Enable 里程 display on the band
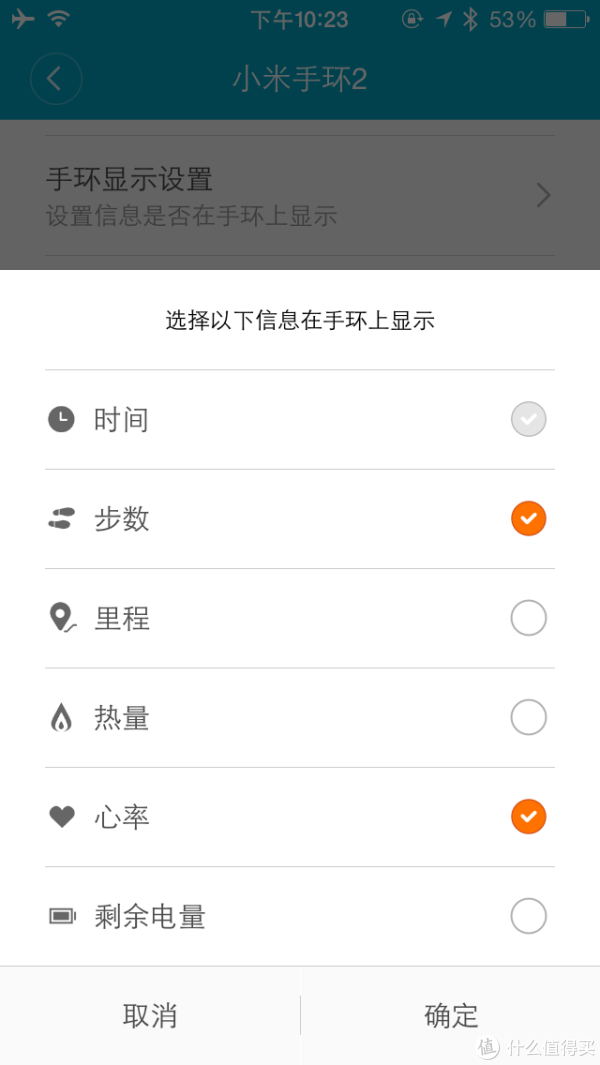Screen dimensions: 600x1065 coord(528,618)
